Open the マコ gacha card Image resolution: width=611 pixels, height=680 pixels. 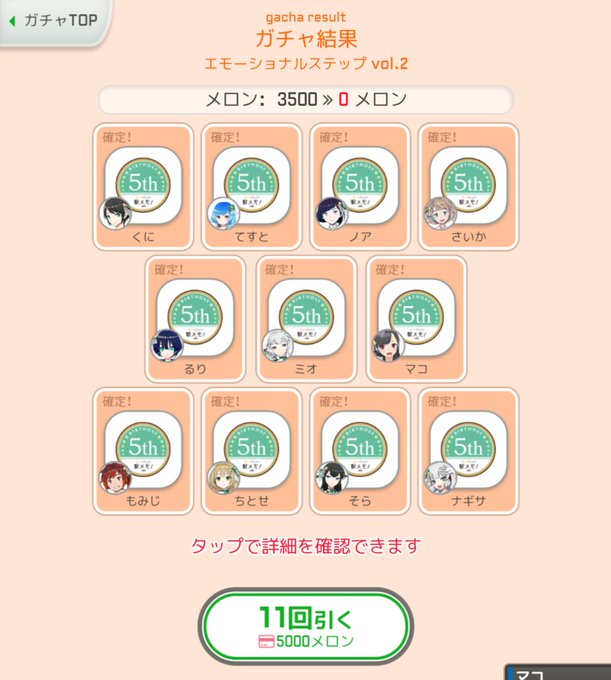(x=416, y=319)
